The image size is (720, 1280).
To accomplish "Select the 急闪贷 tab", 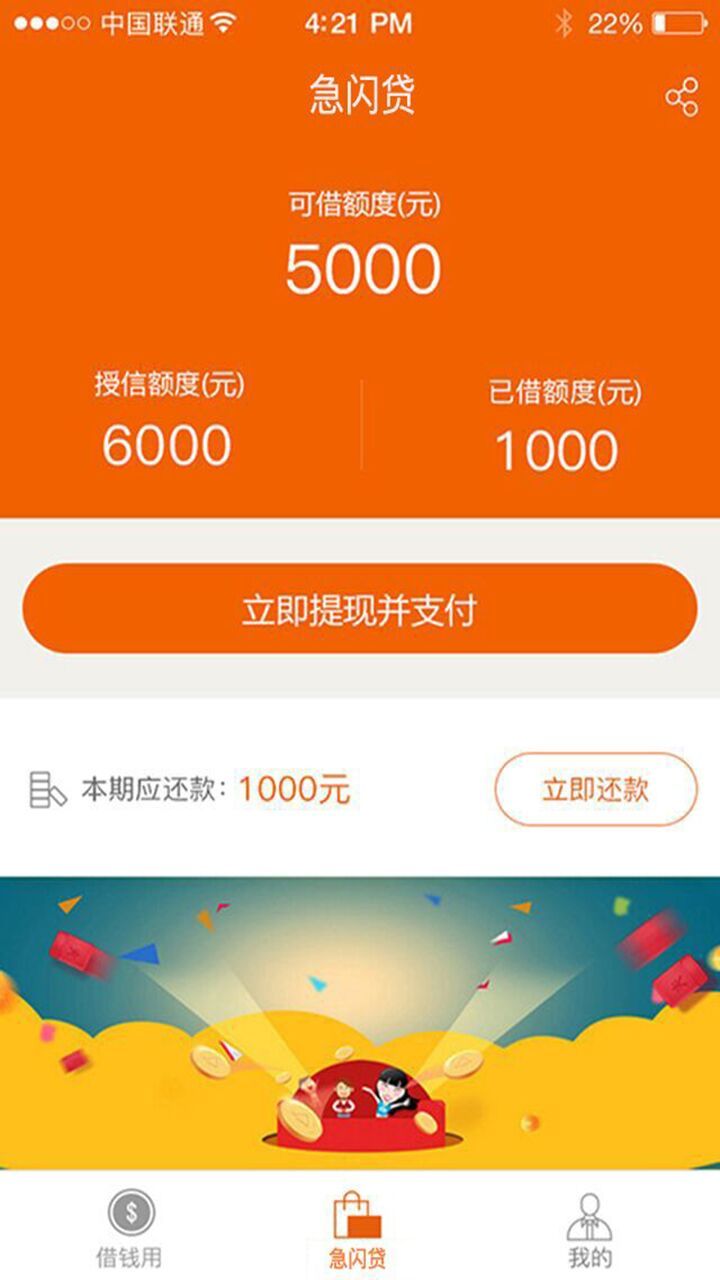I will [x=358, y=1228].
